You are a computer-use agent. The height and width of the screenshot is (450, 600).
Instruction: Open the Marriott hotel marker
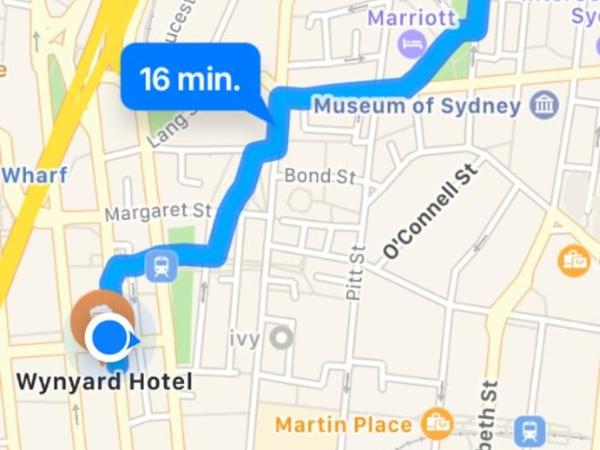tap(412, 44)
